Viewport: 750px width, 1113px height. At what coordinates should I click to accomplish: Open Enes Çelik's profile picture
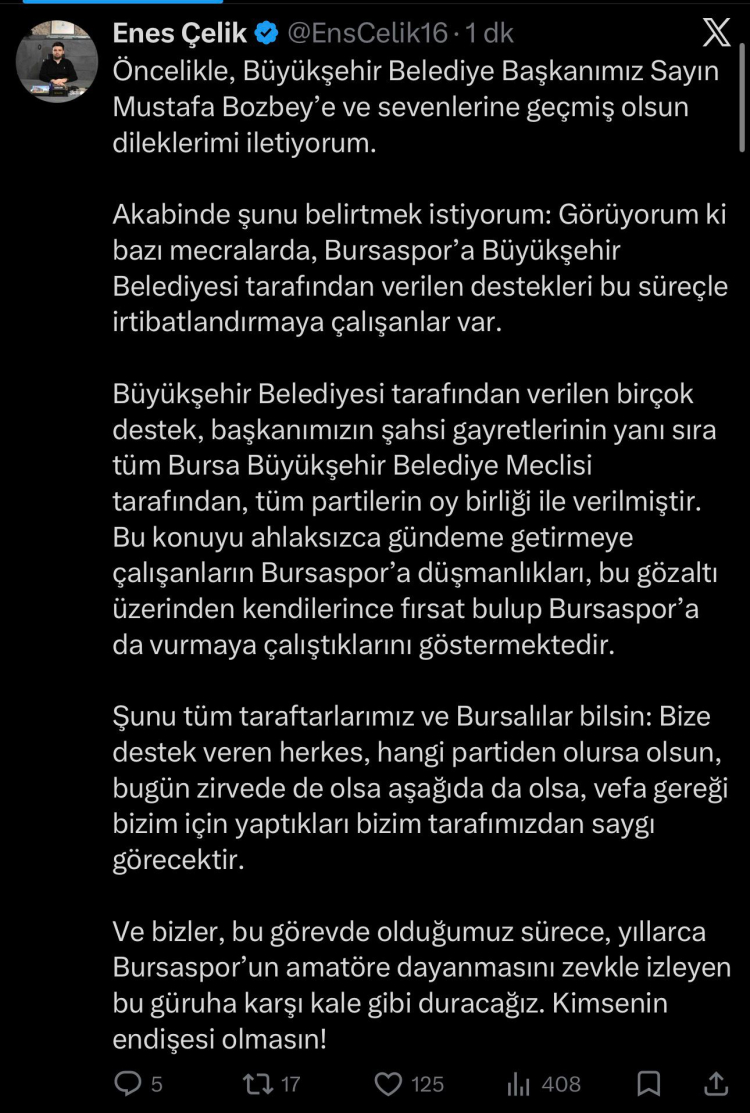tap(56, 59)
